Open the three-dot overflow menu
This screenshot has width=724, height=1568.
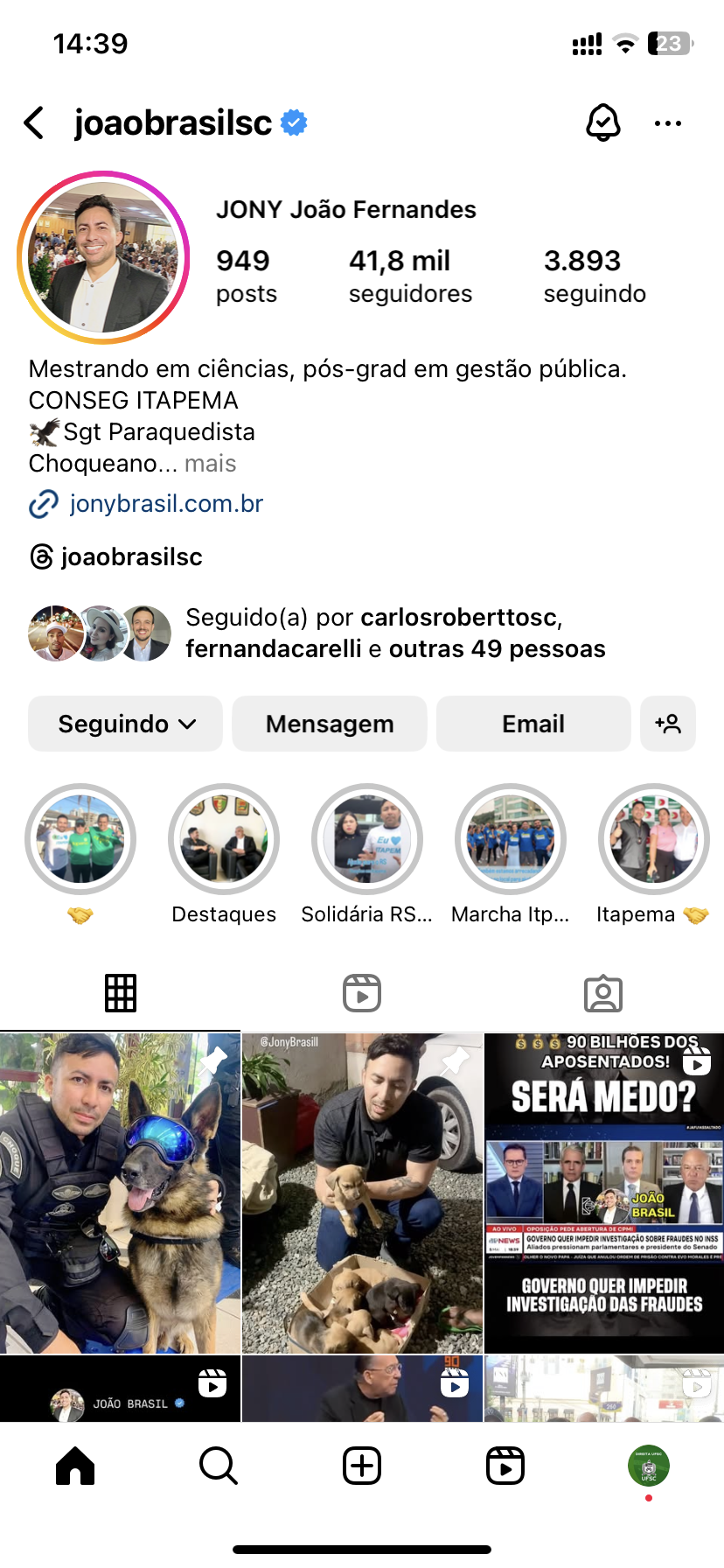click(667, 123)
